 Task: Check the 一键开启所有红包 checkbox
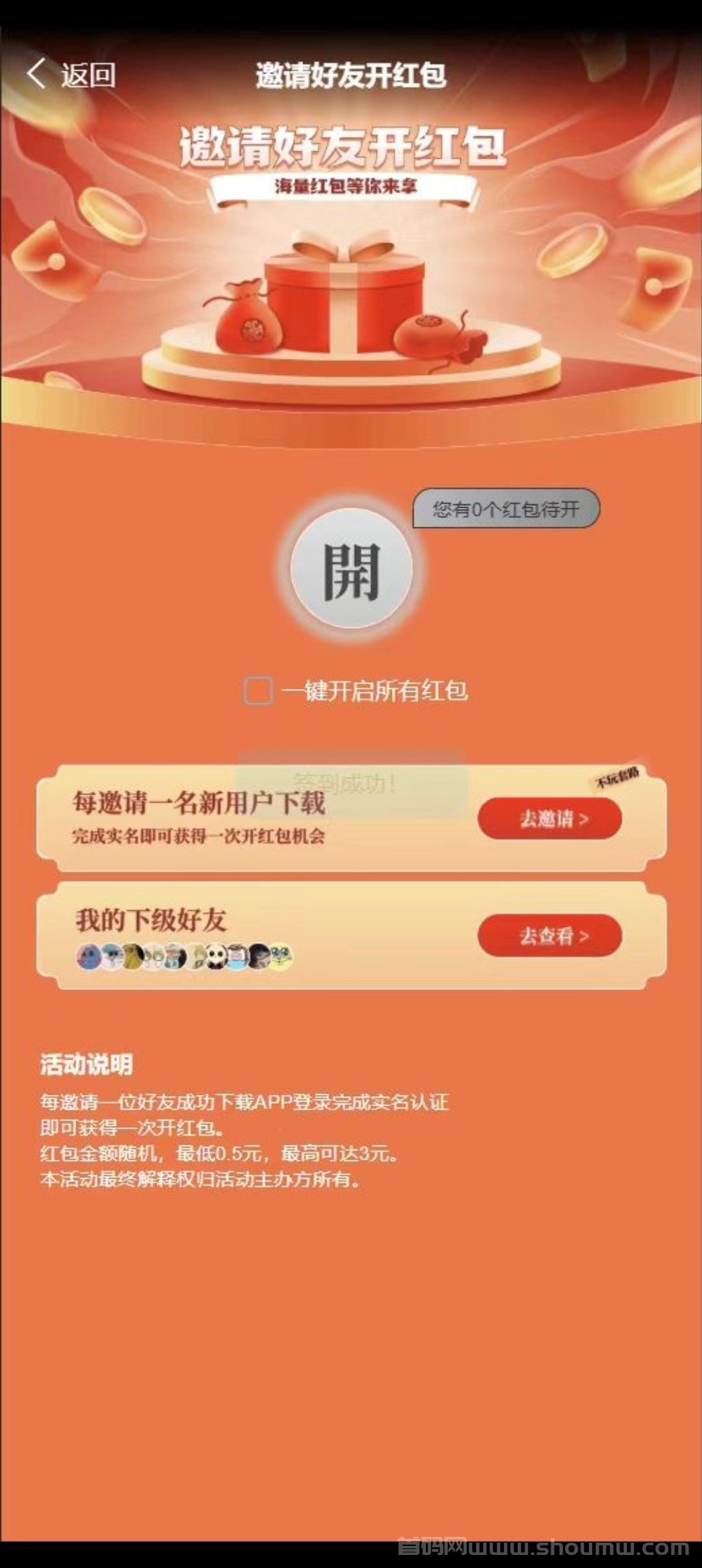tap(258, 690)
